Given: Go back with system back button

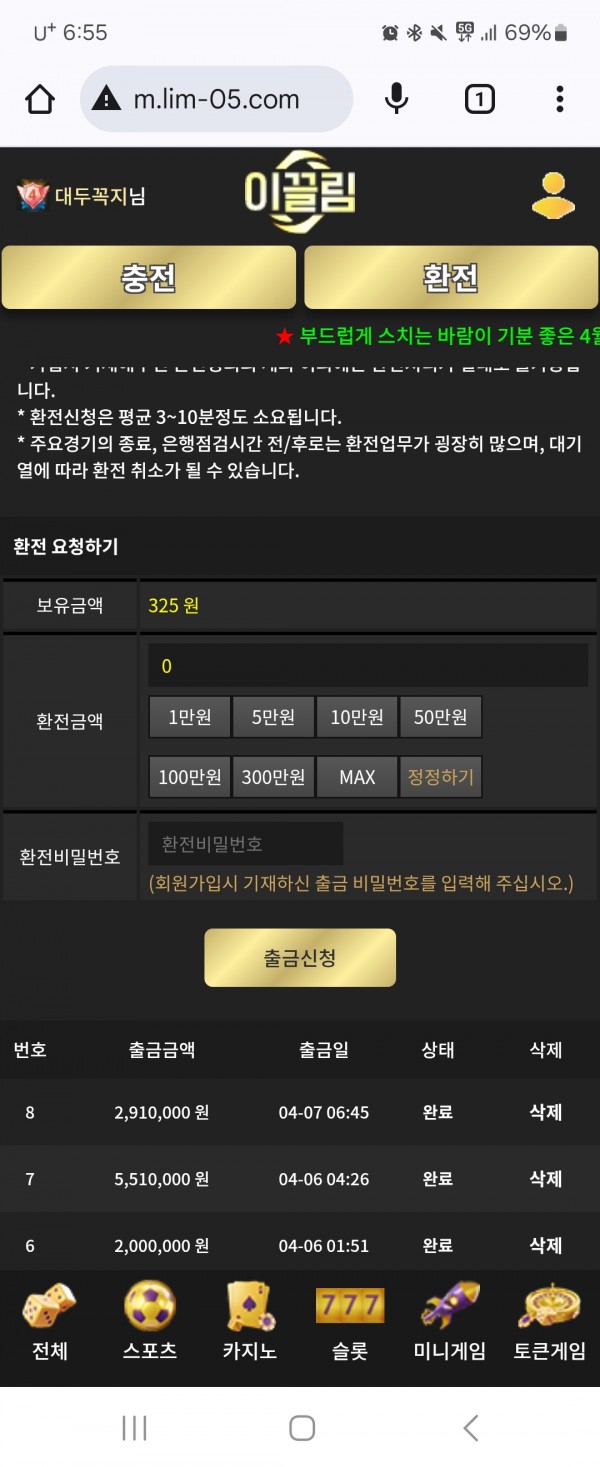Looking at the screenshot, I should tap(471, 1427).
